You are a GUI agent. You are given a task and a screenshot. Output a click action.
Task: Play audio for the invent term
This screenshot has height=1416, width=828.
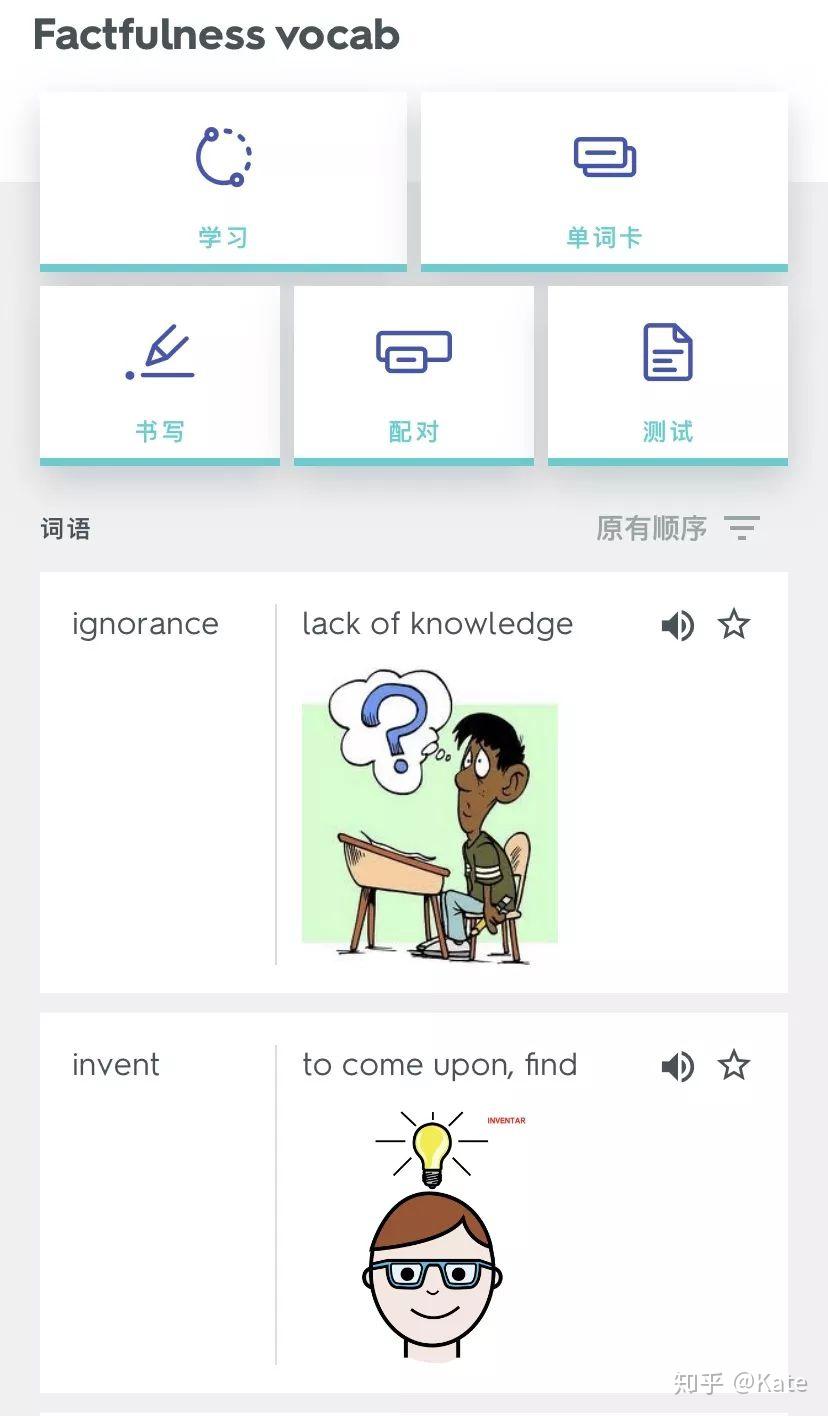[677, 1067]
